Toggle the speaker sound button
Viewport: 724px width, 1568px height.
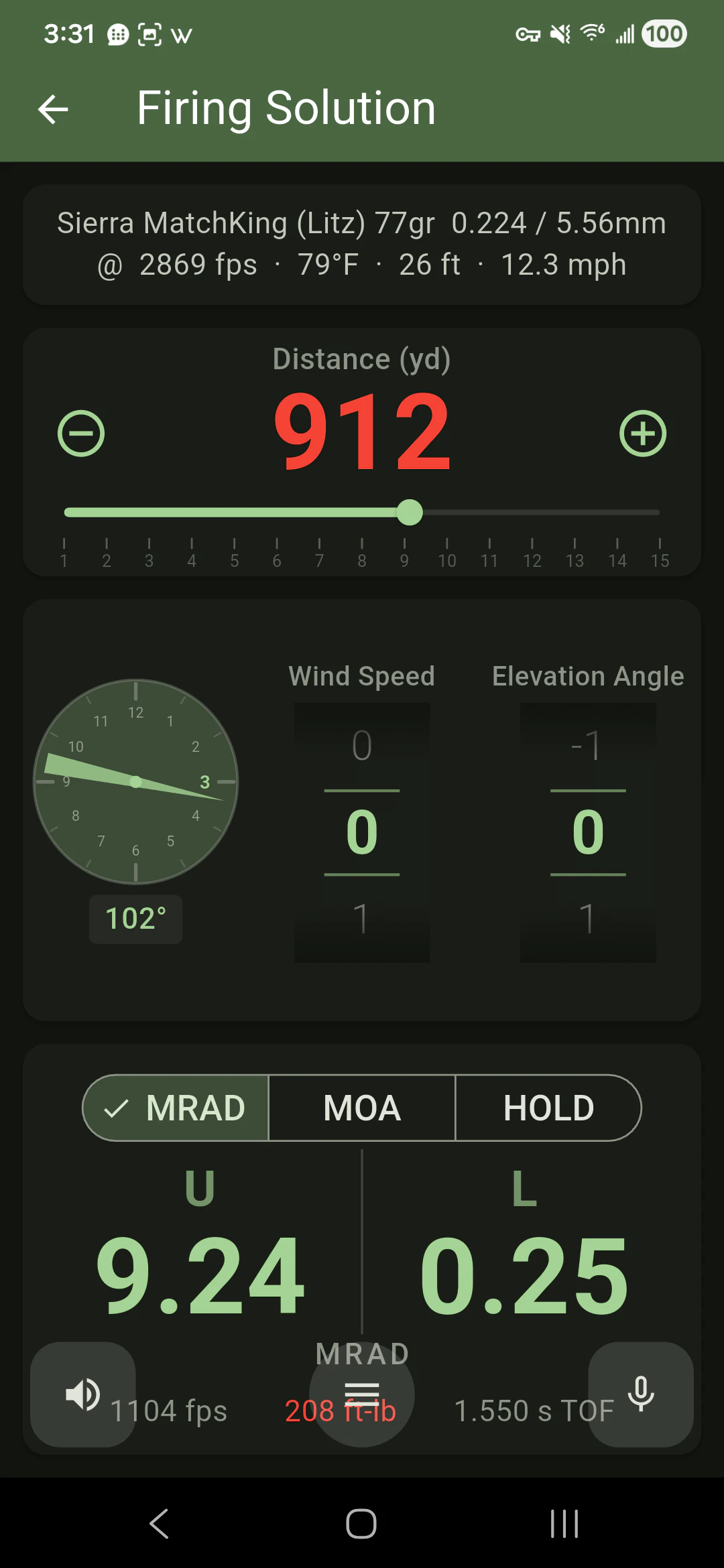click(82, 1394)
